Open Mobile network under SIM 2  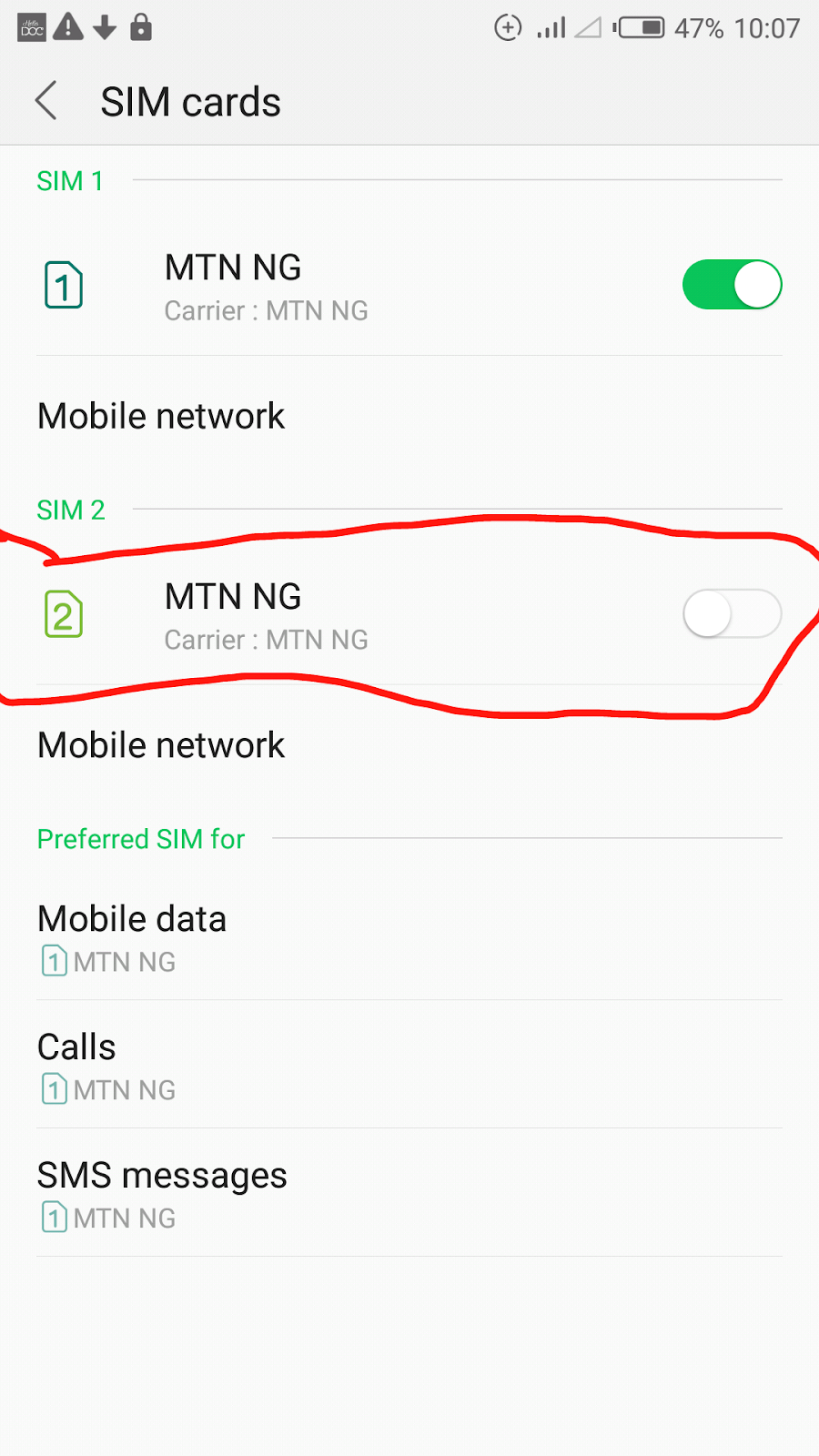click(162, 746)
